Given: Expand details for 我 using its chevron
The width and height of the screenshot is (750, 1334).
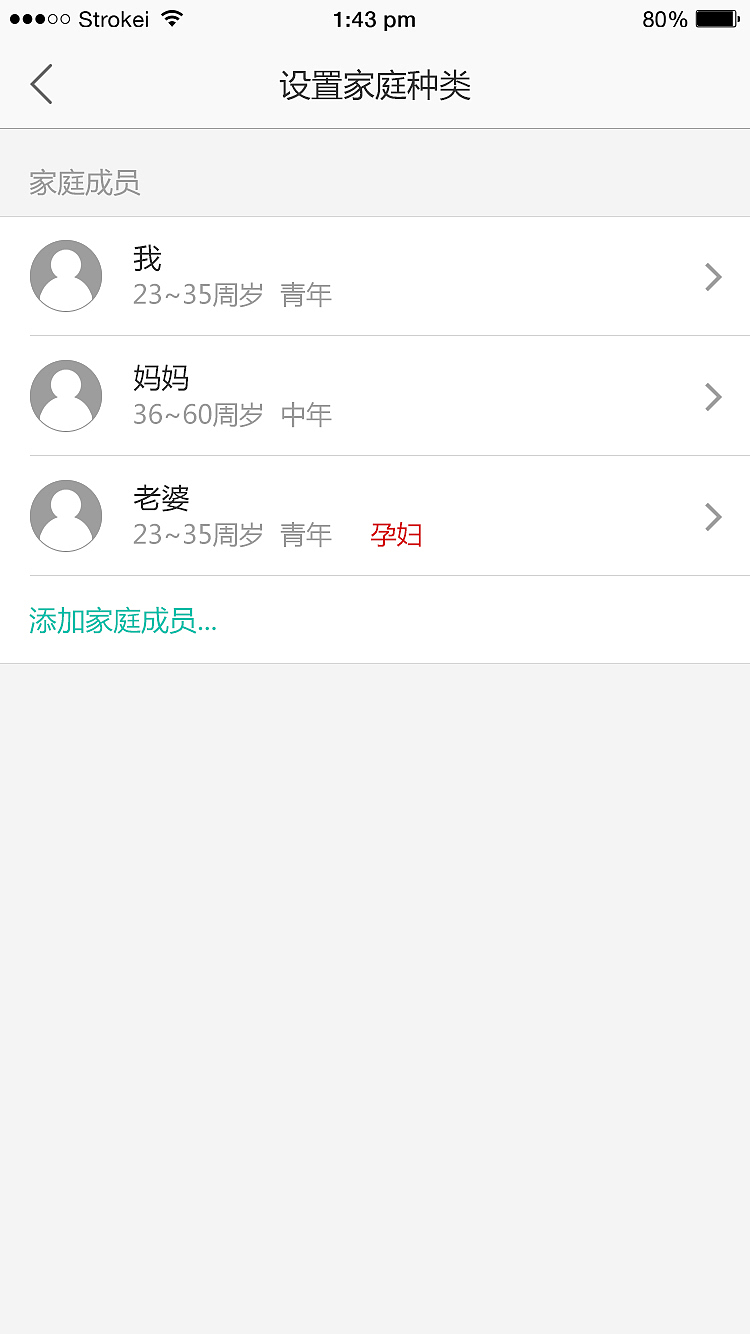Looking at the screenshot, I should tap(713, 276).
